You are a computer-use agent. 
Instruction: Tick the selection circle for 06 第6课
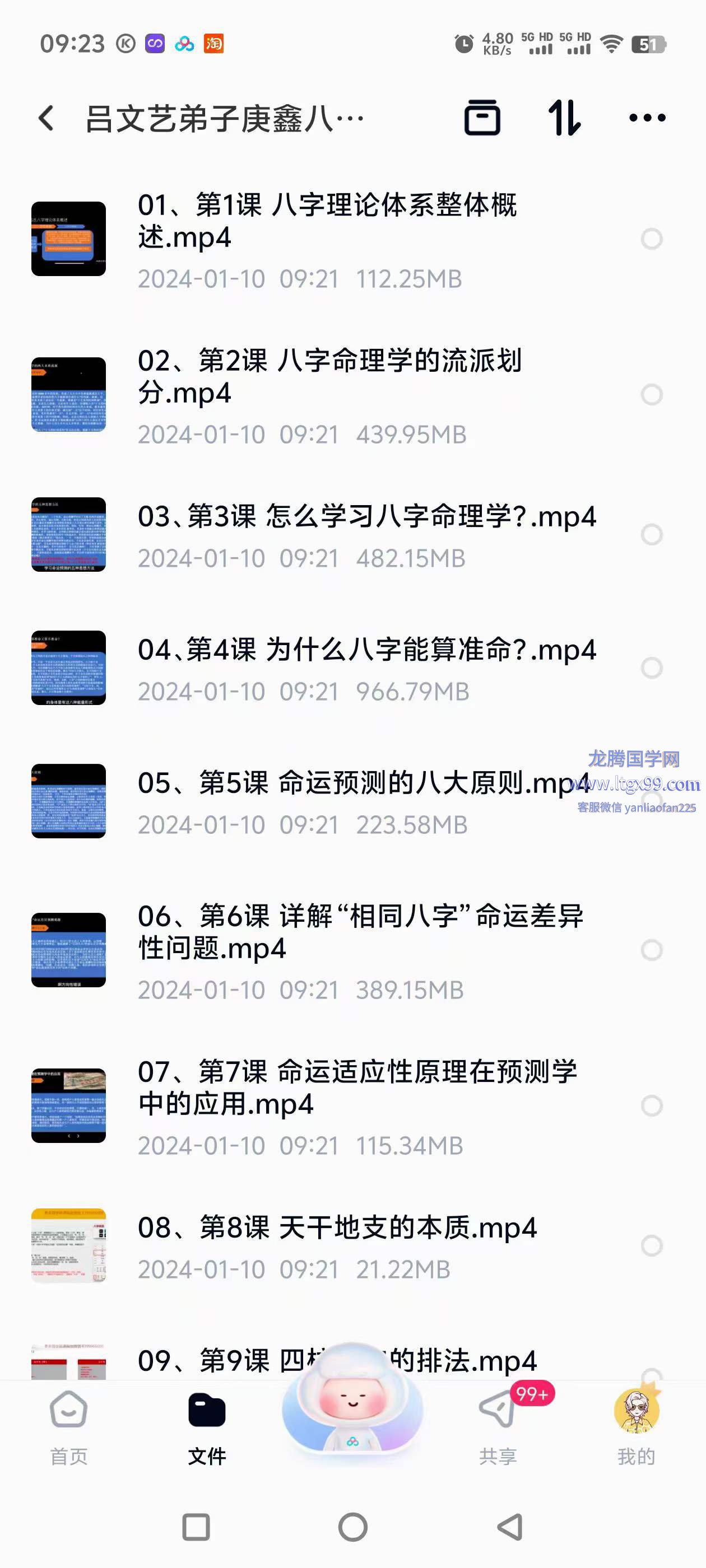coord(651,950)
